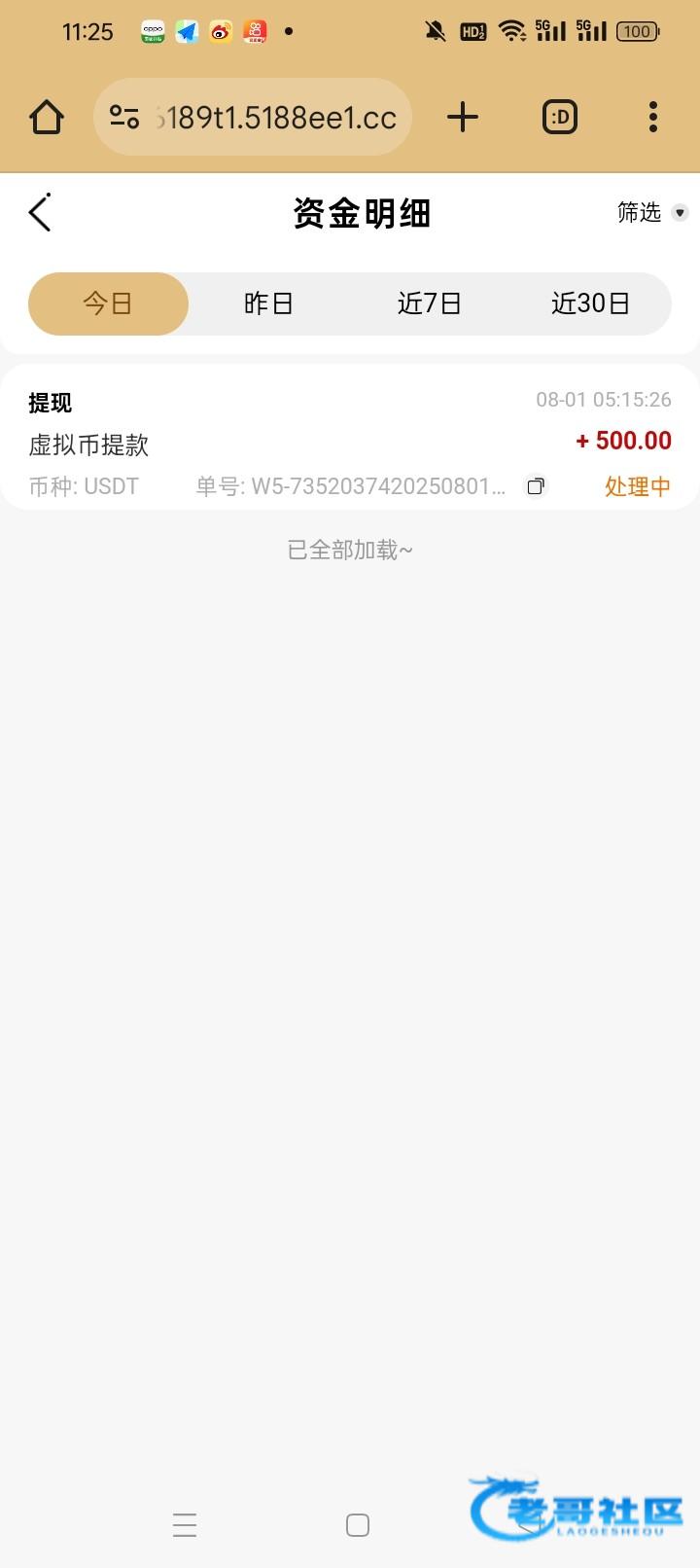Open the browser home page
Image resolution: width=700 pixels, height=1568 pixels.
(47, 118)
